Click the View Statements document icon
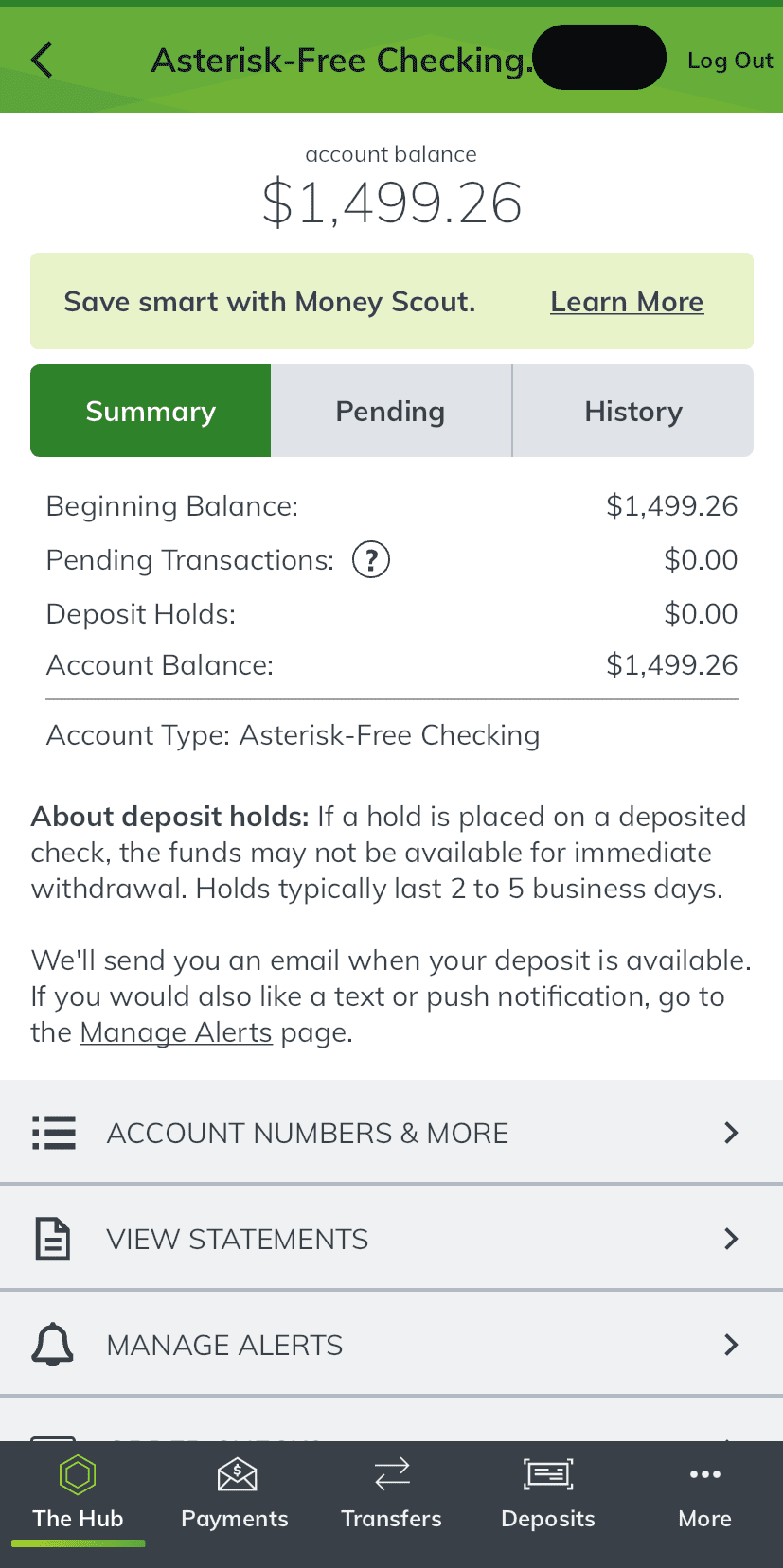The height and width of the screenshot is (1568, 783). click(54, 1238)
